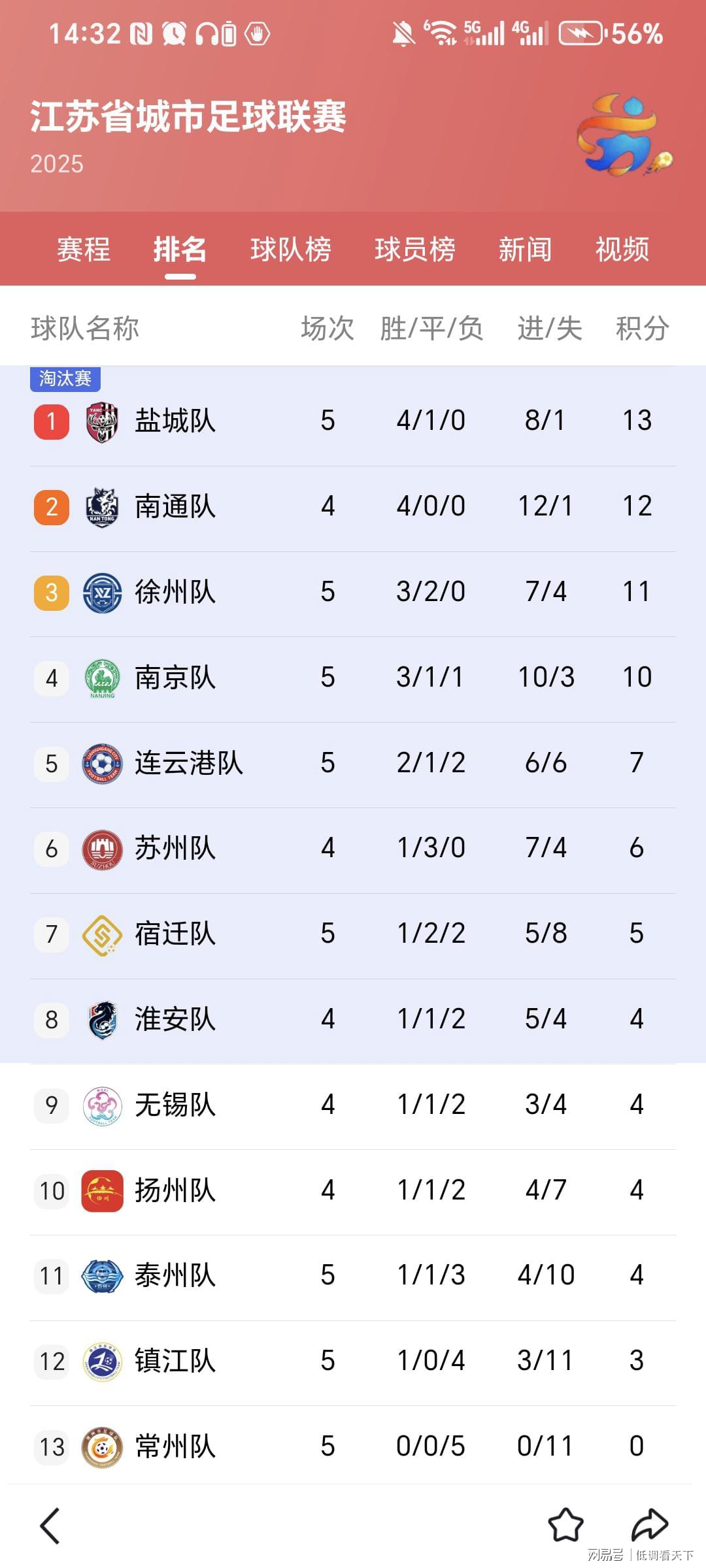View the 视频 tab
Image resolution: width=706 pixels, height=1568 pixels.
pyautogui.click(x=622, y=250)
